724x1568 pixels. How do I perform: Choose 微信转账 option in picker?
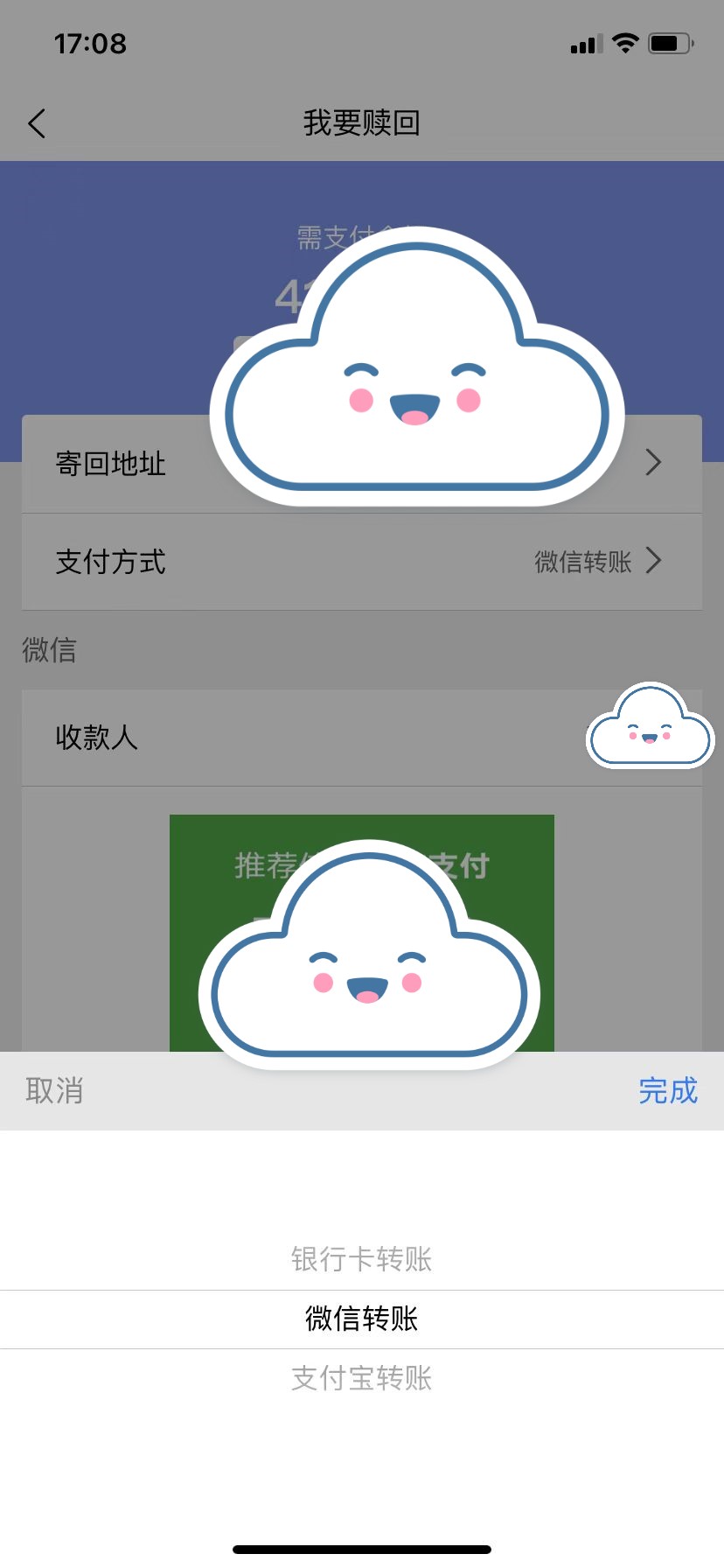pyautogui.click(x=361, y=1319)
